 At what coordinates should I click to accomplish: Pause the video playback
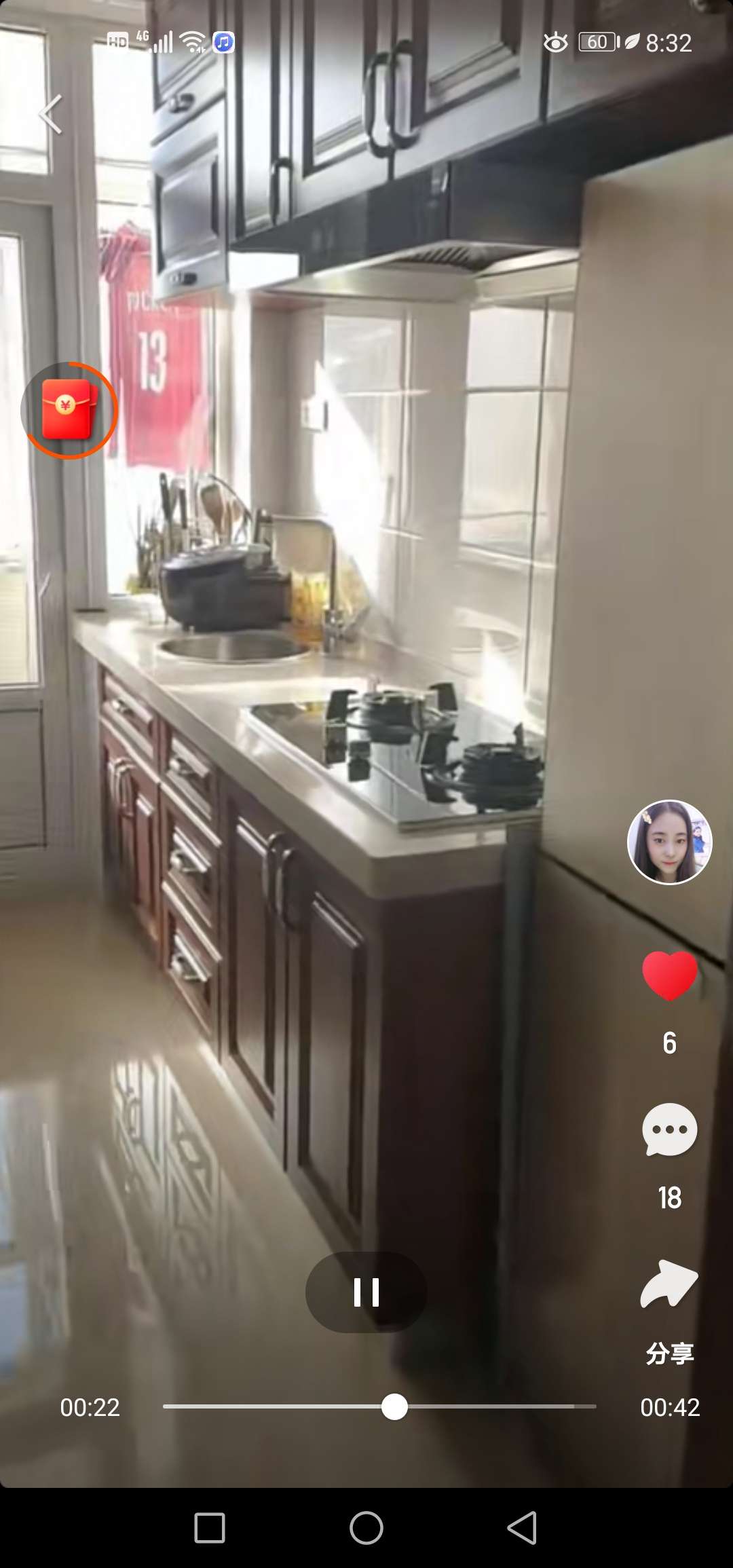[x=366, y=1292]
